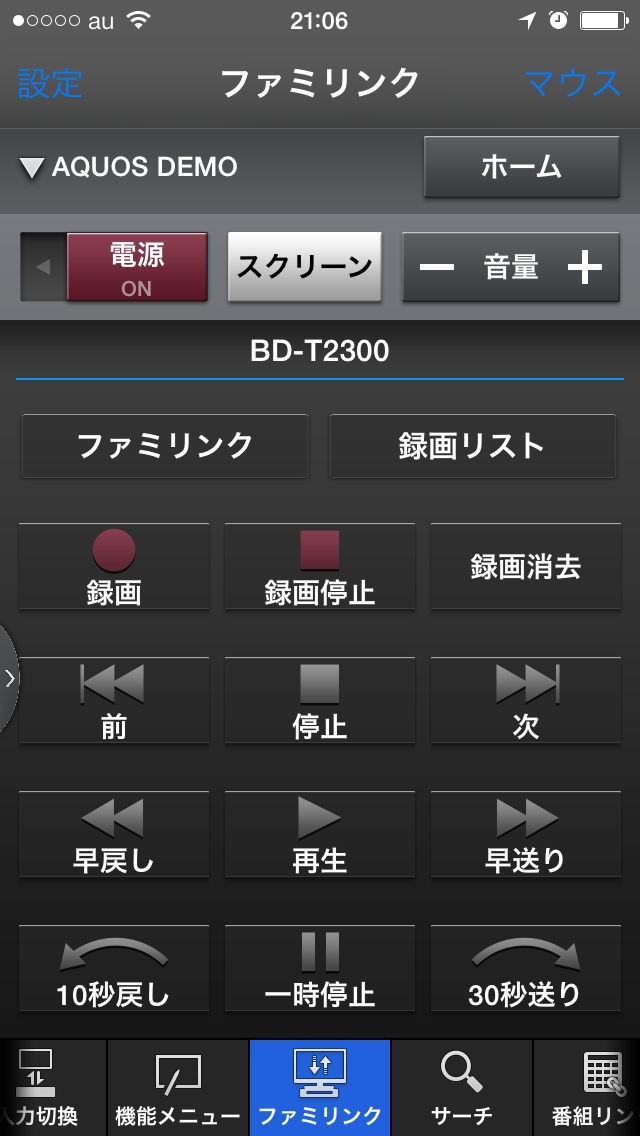The image size is (640, 1136).
Task: Jump ahead with 30秒送り
Action: [x=525, y=968]
